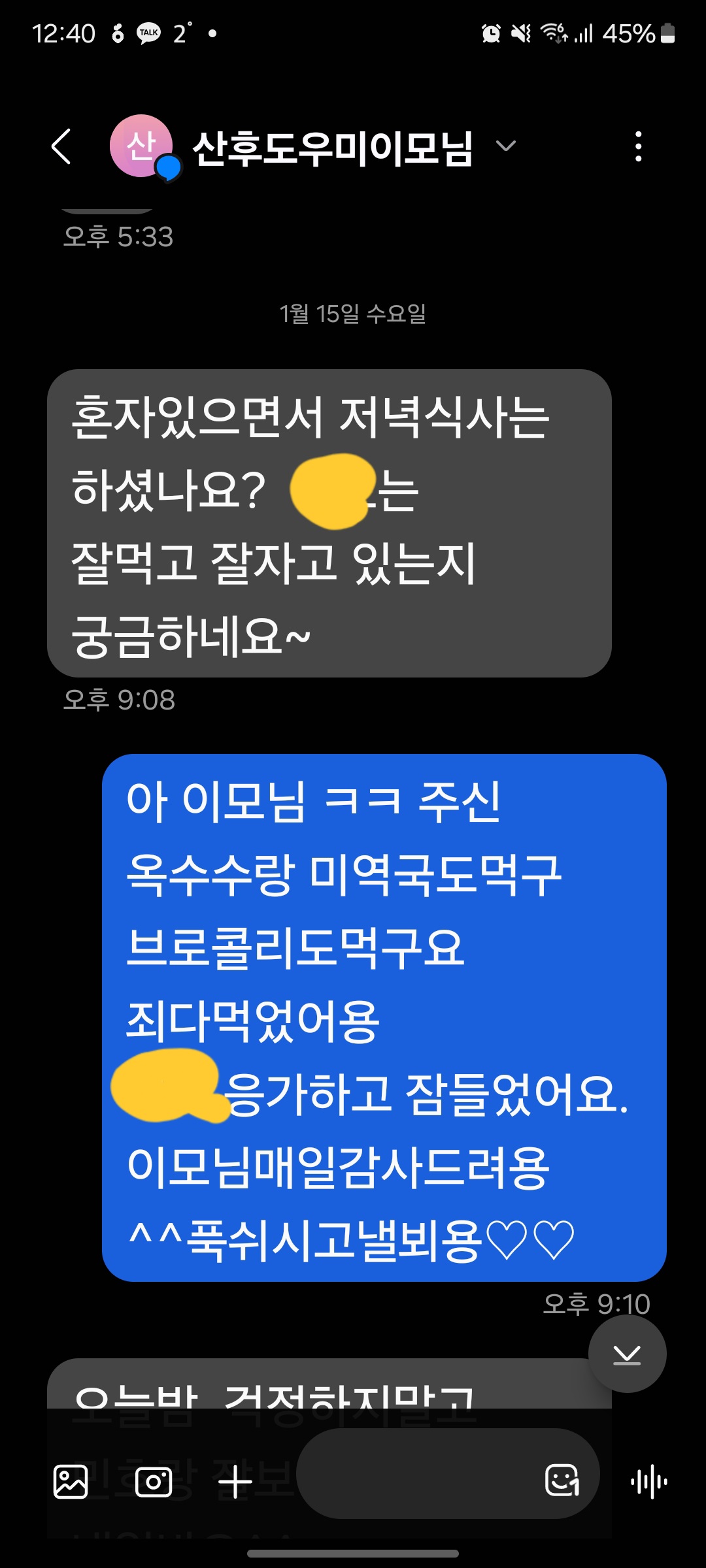
Task: Open the camera to take a photo
Action: pos(154,1481)
